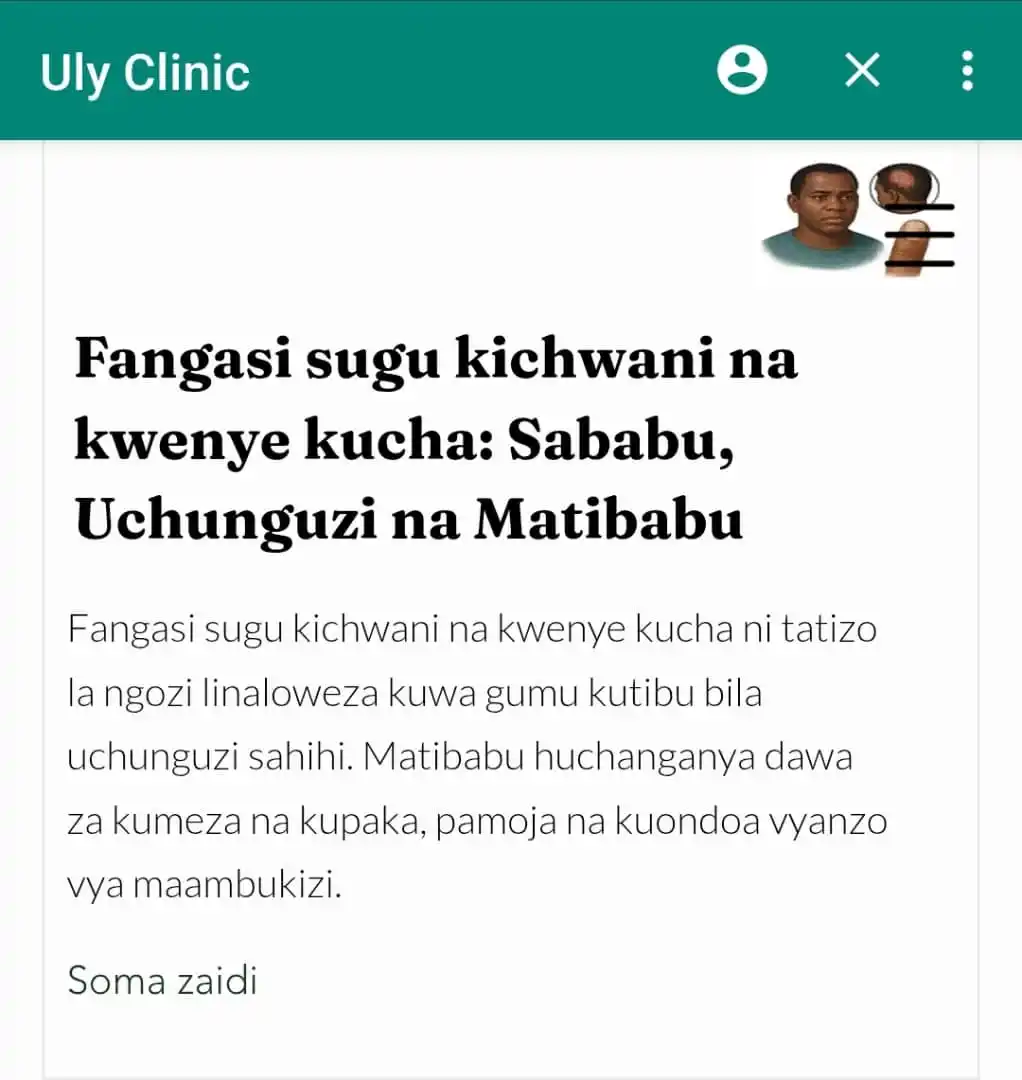Open the account profile icon

click(742, 71)
